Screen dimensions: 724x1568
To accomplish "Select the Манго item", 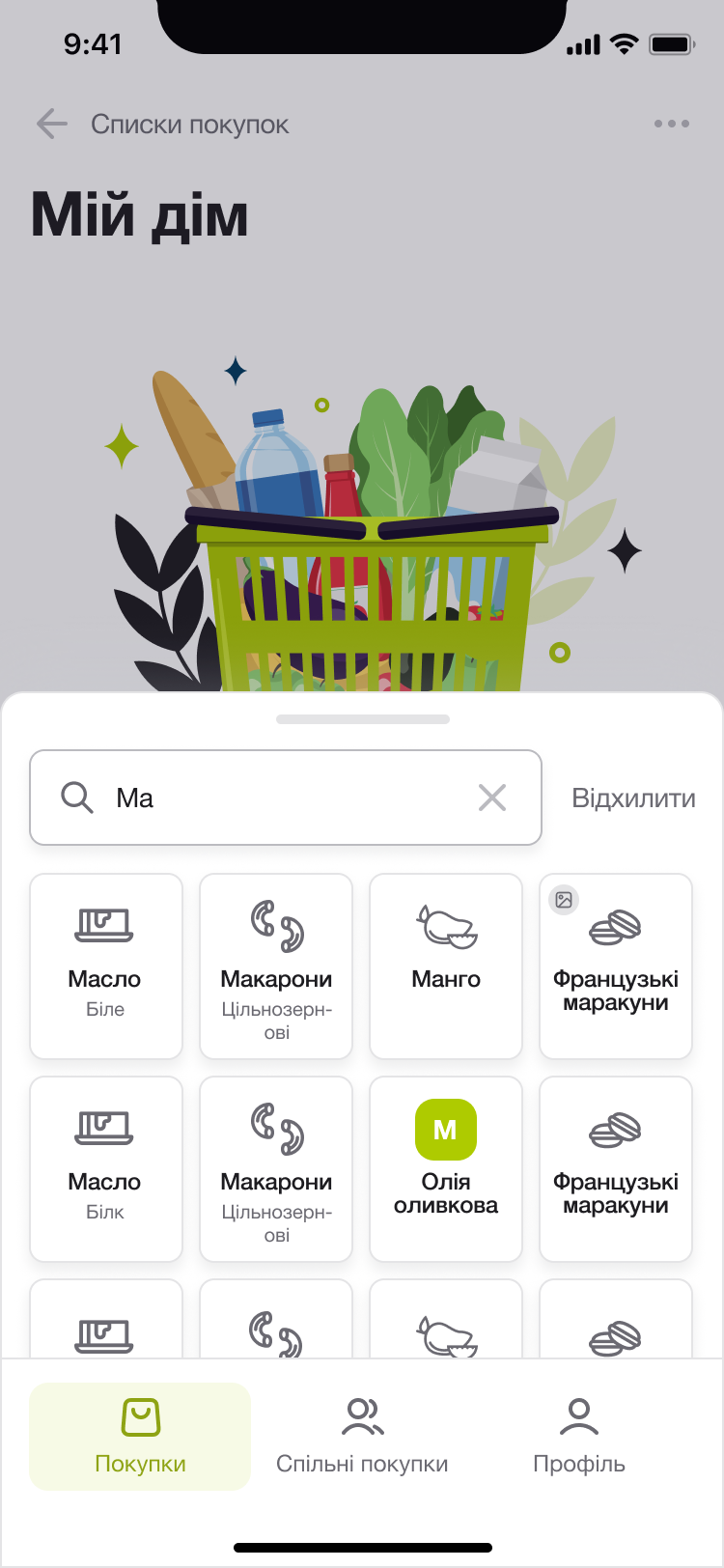I will pos(446,966).
